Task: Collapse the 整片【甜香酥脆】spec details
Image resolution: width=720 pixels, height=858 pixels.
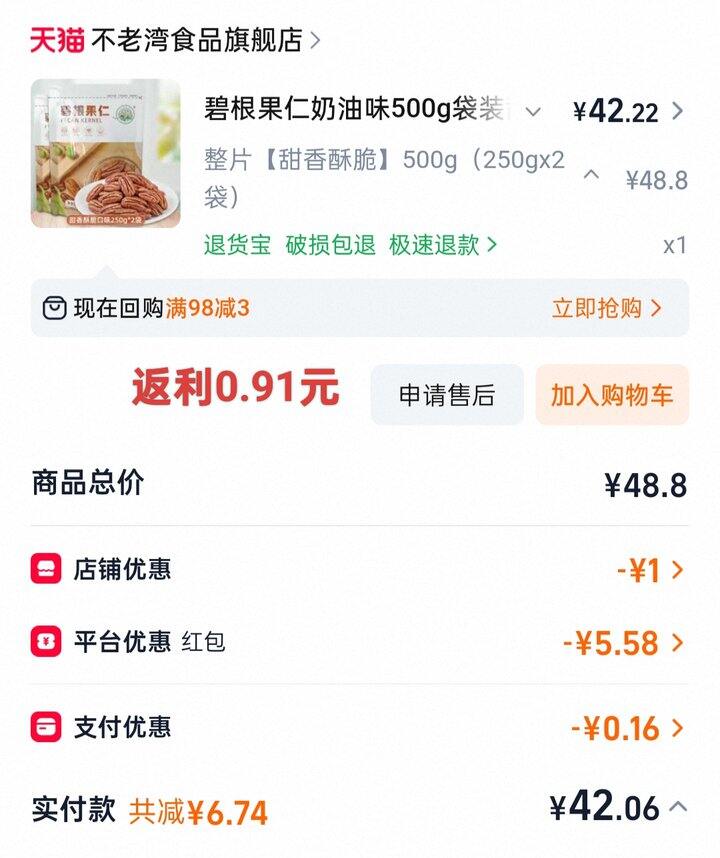Action: tap(591, 175)
